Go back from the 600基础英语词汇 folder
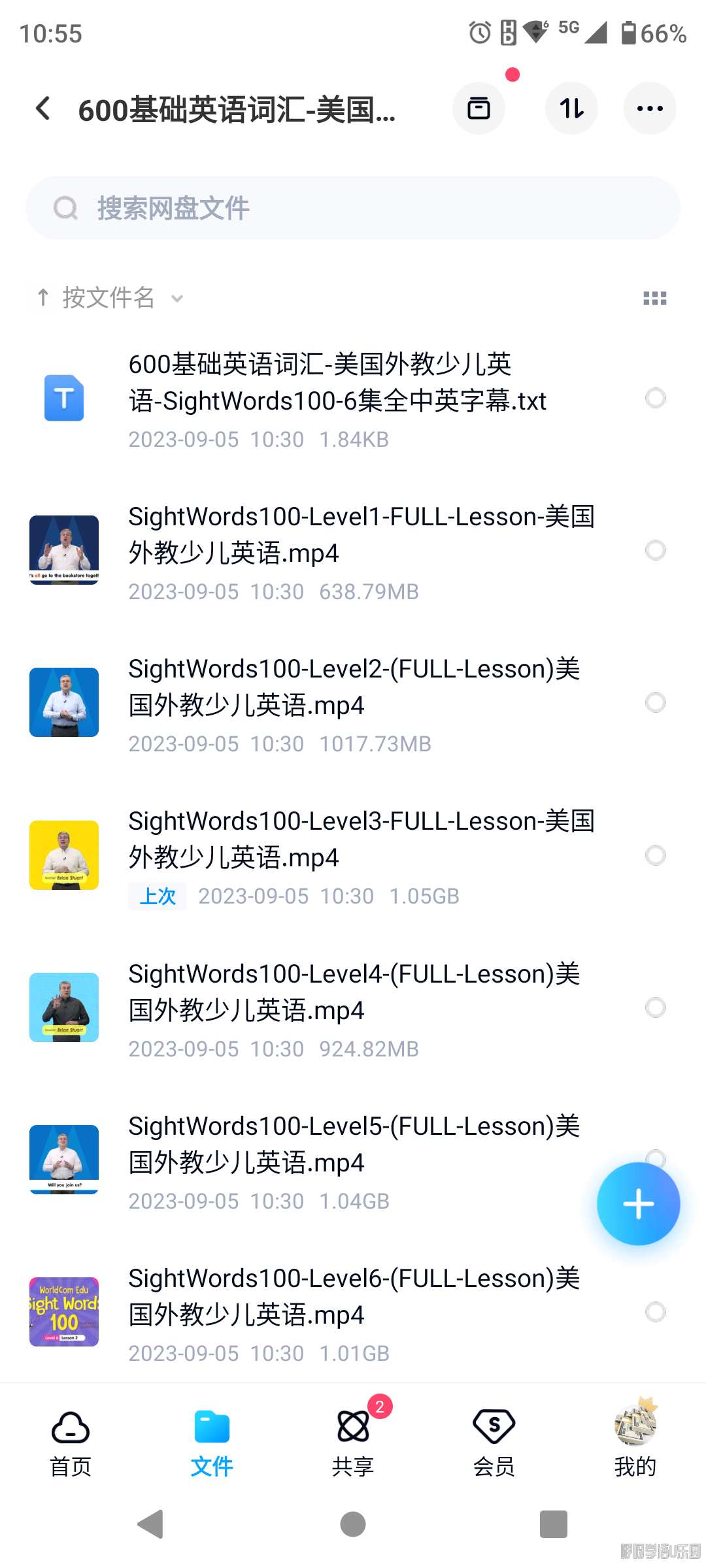The width and height of the screenshot is (706, 1568). 43,109
